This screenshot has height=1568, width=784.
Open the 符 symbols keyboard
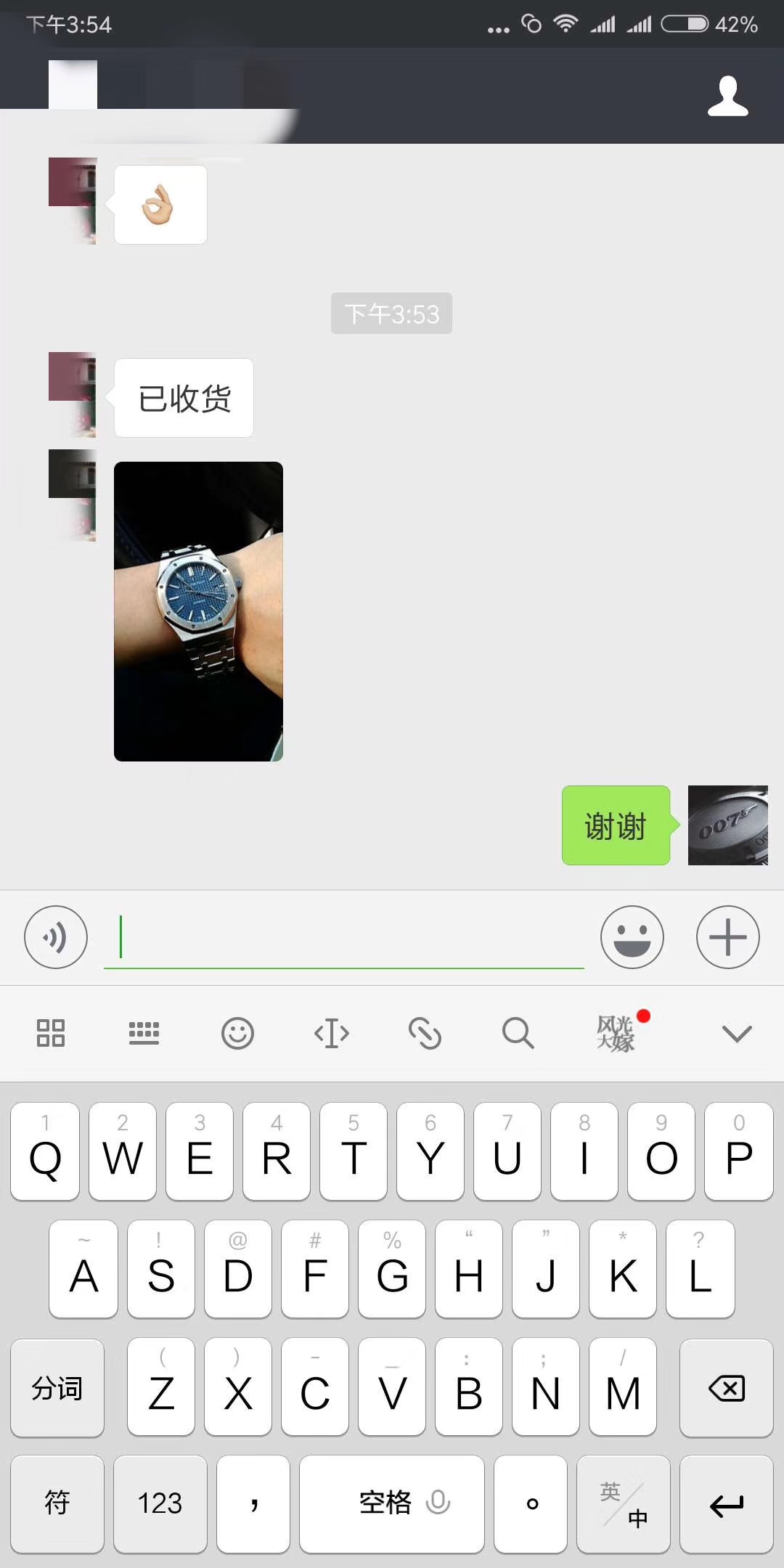57,1504
